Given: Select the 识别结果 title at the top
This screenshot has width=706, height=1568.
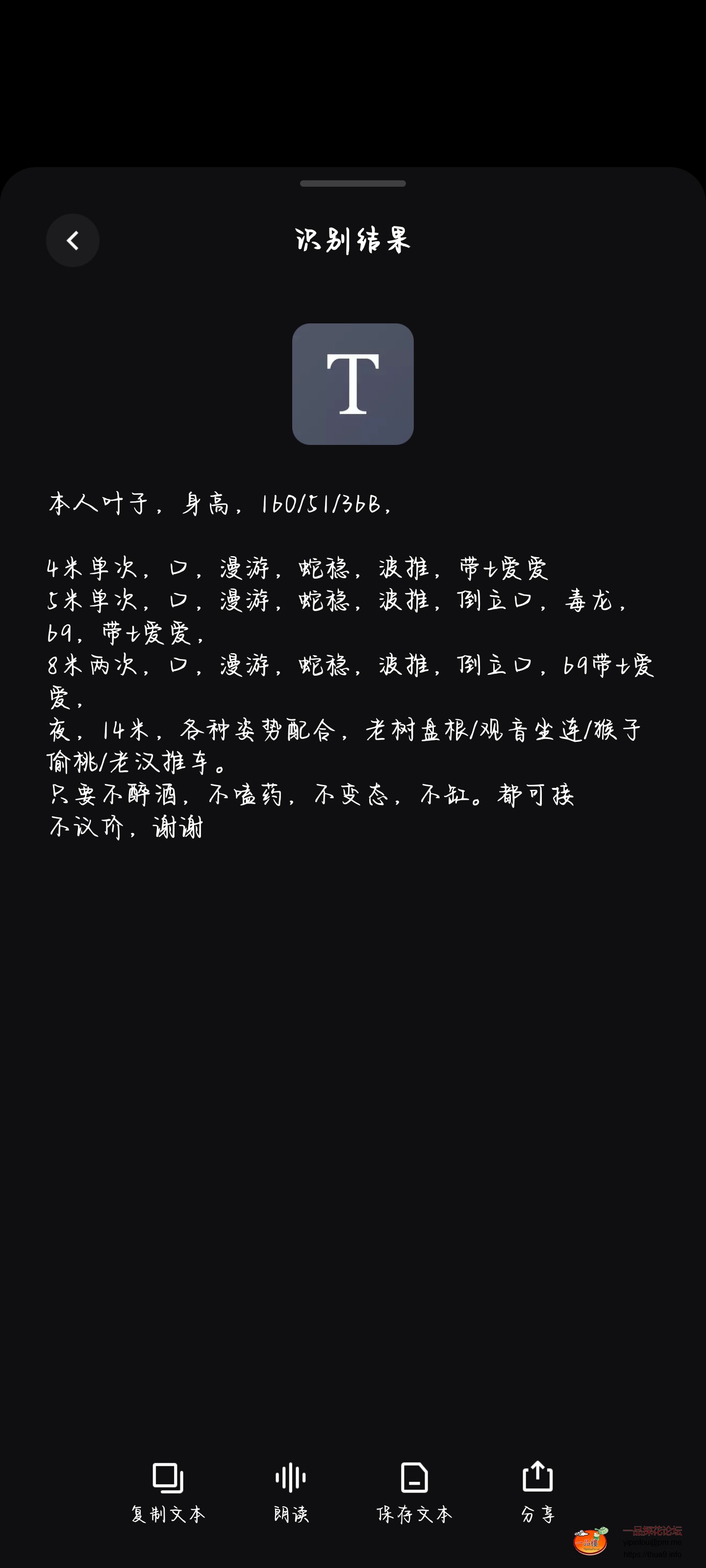Looking at the screenshot, I should (x=352, y=241).
